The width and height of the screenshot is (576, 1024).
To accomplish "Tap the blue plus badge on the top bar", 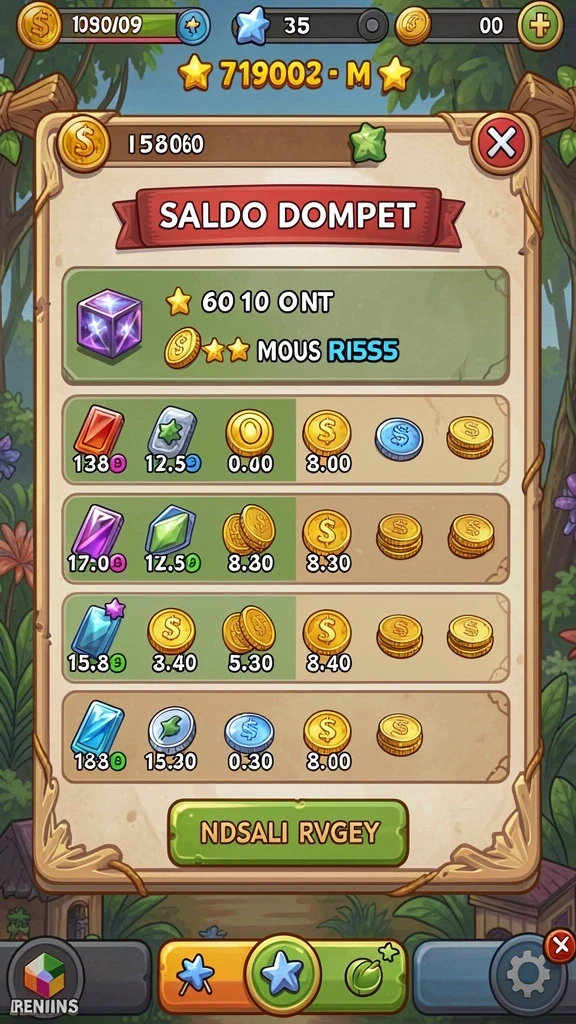I will click(194, 26).
